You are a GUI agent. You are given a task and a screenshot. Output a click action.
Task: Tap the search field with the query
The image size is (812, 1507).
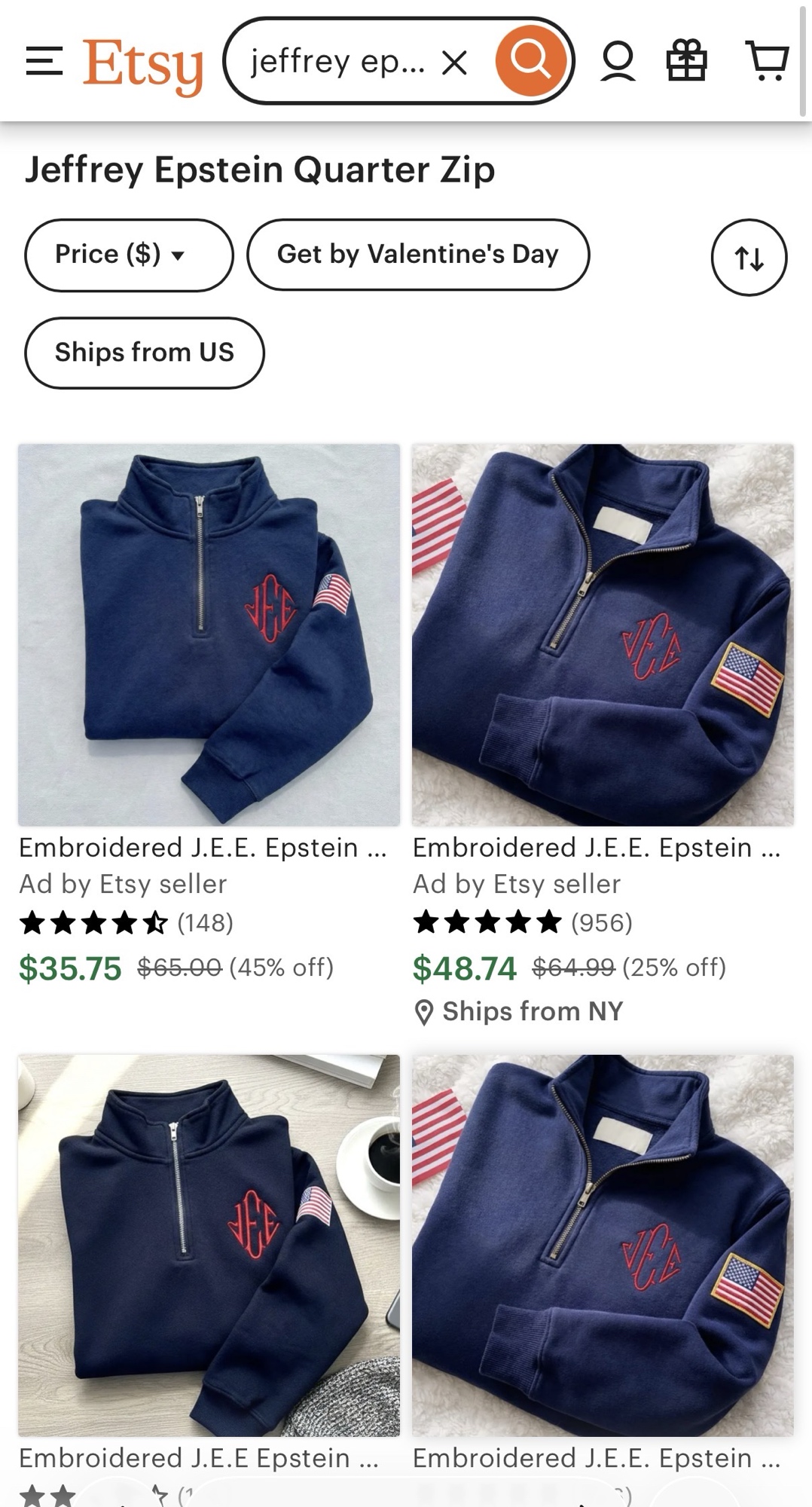click(337, 61)
